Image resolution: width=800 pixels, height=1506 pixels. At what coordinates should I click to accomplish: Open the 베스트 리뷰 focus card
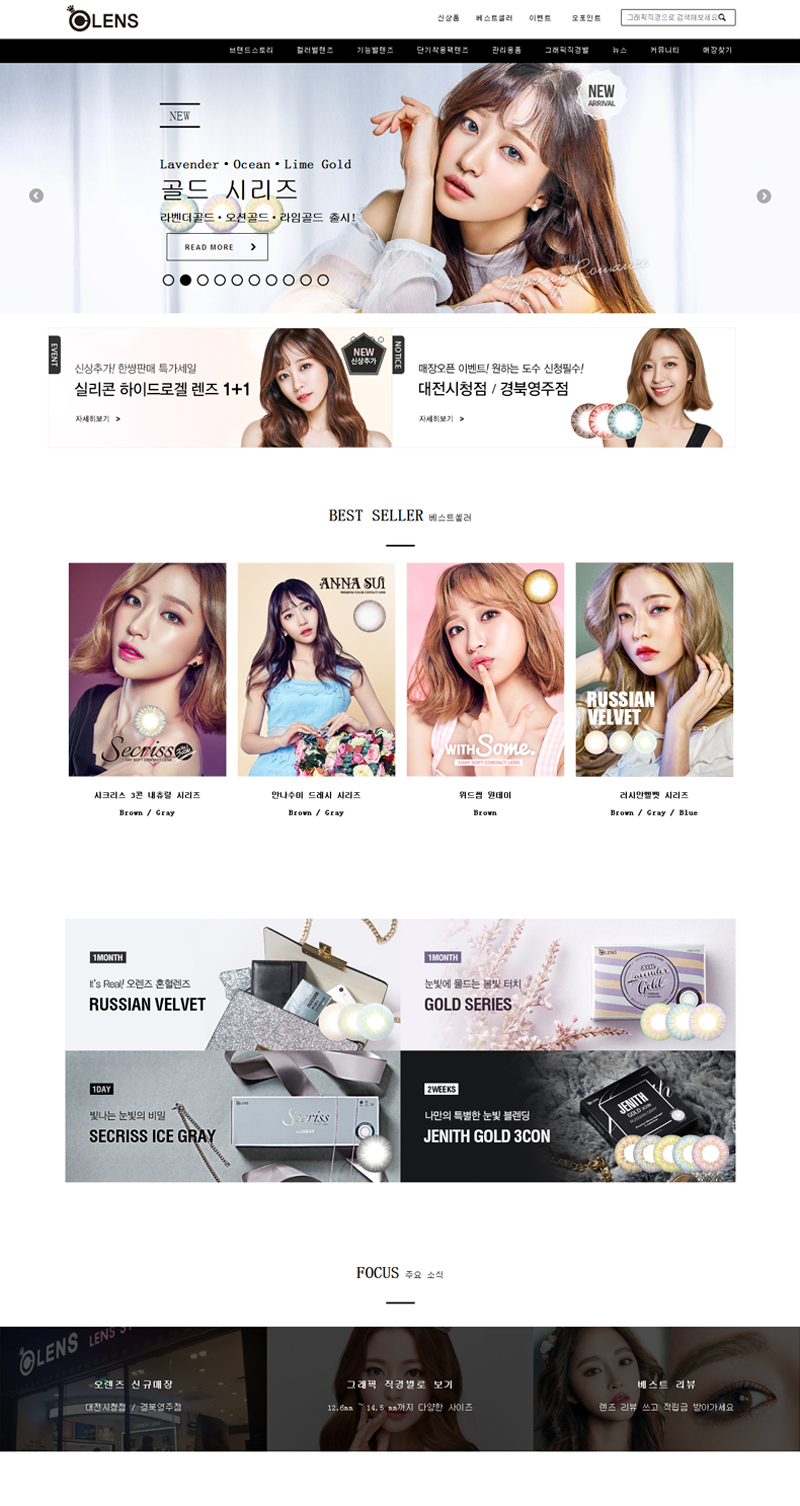coord(666,1388)
